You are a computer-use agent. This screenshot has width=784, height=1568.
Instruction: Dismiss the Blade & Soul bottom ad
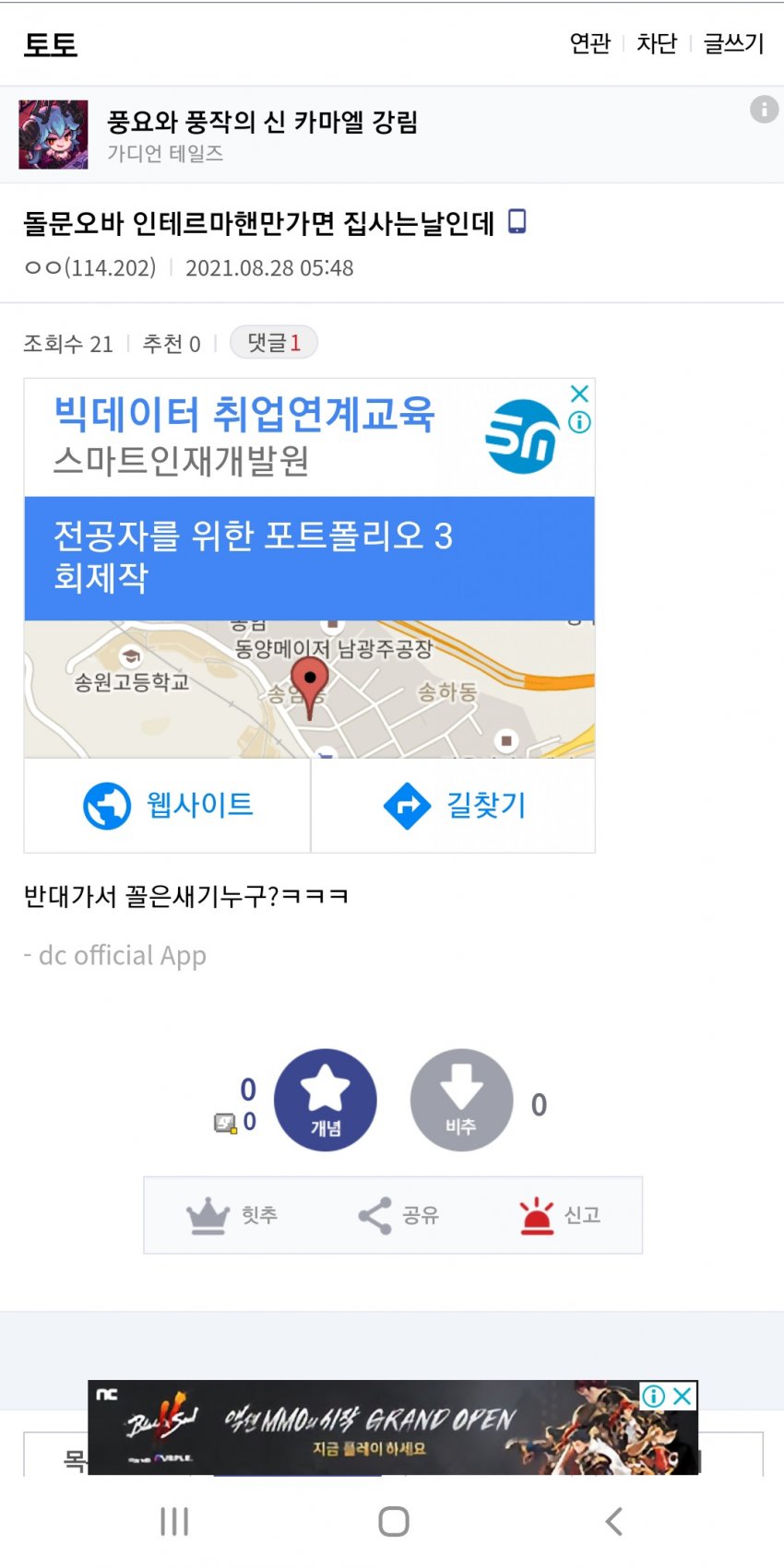tap(683, 1396)
